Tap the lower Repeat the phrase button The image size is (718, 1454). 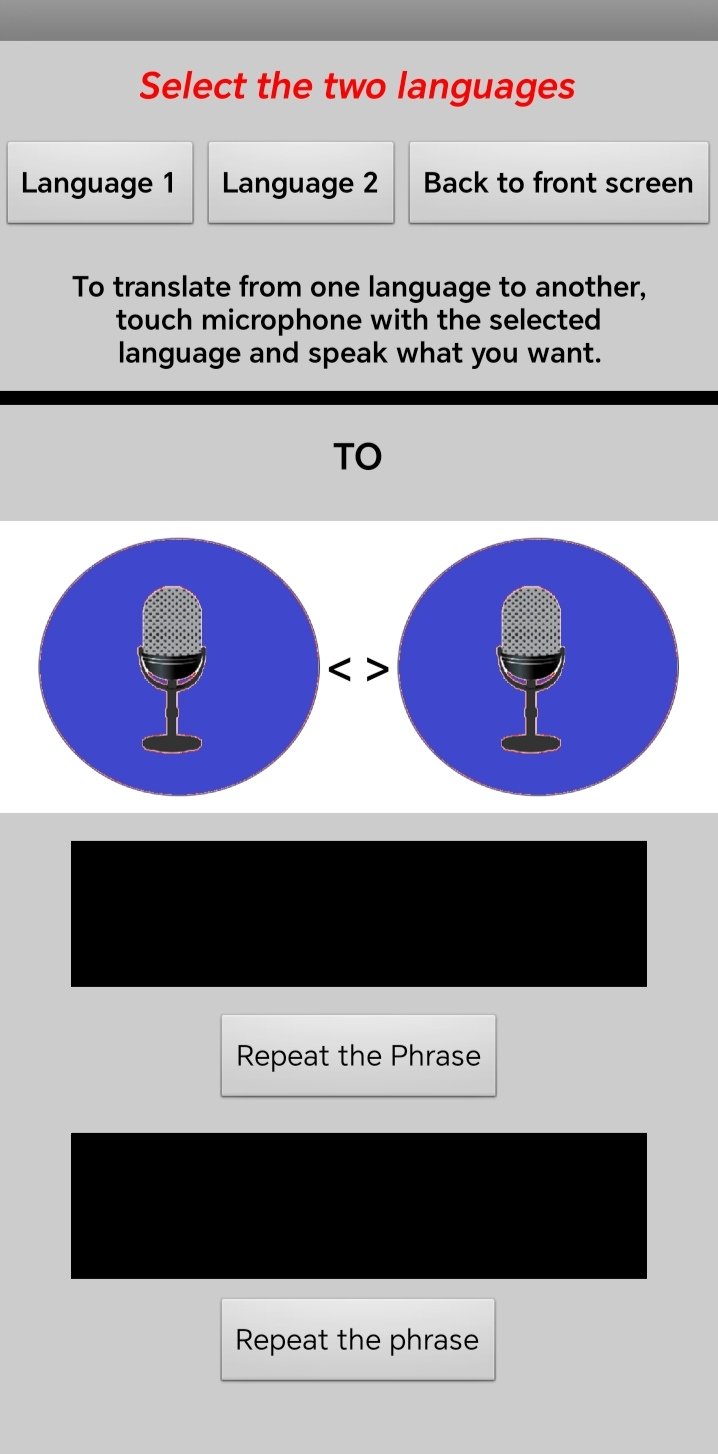(357, 1340)
